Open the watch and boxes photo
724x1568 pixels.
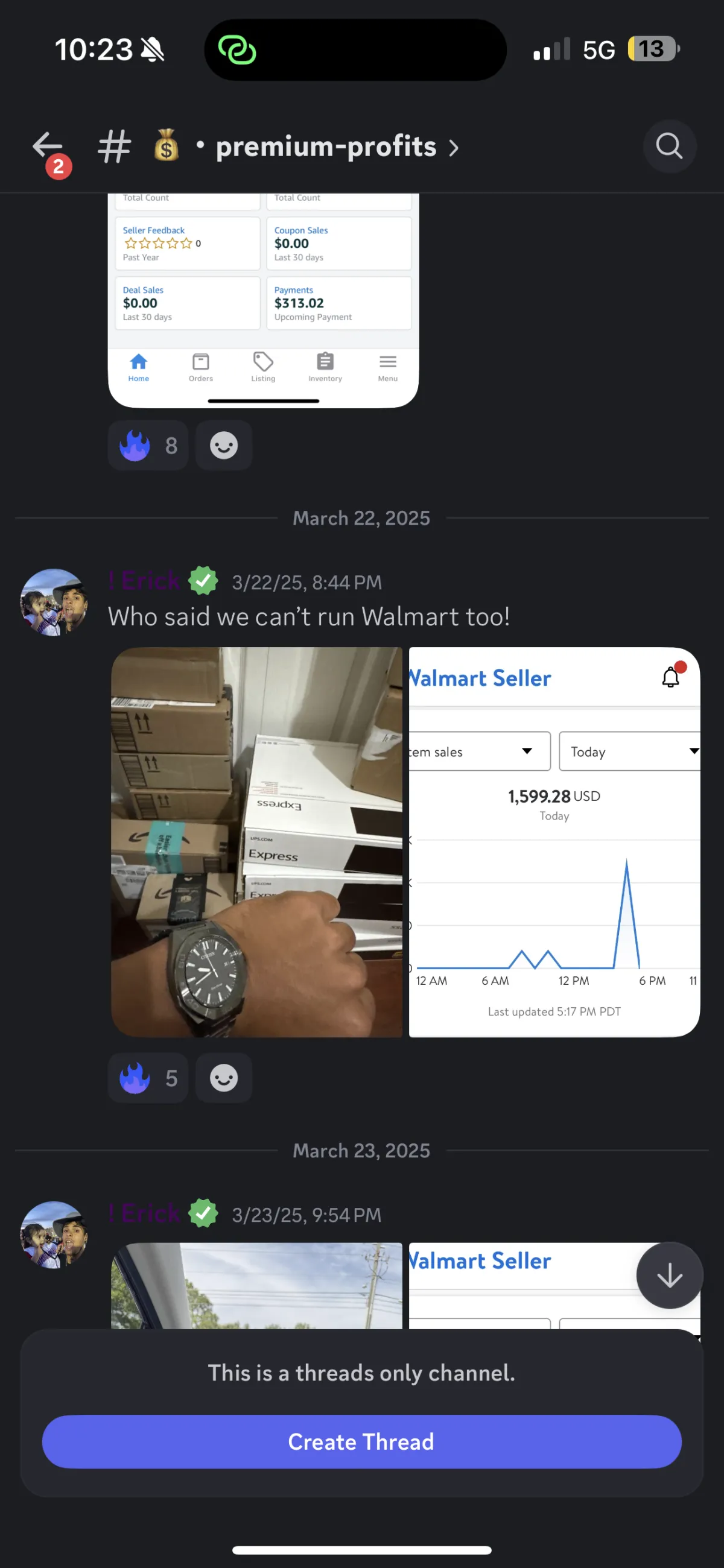[x=256, y=842]
